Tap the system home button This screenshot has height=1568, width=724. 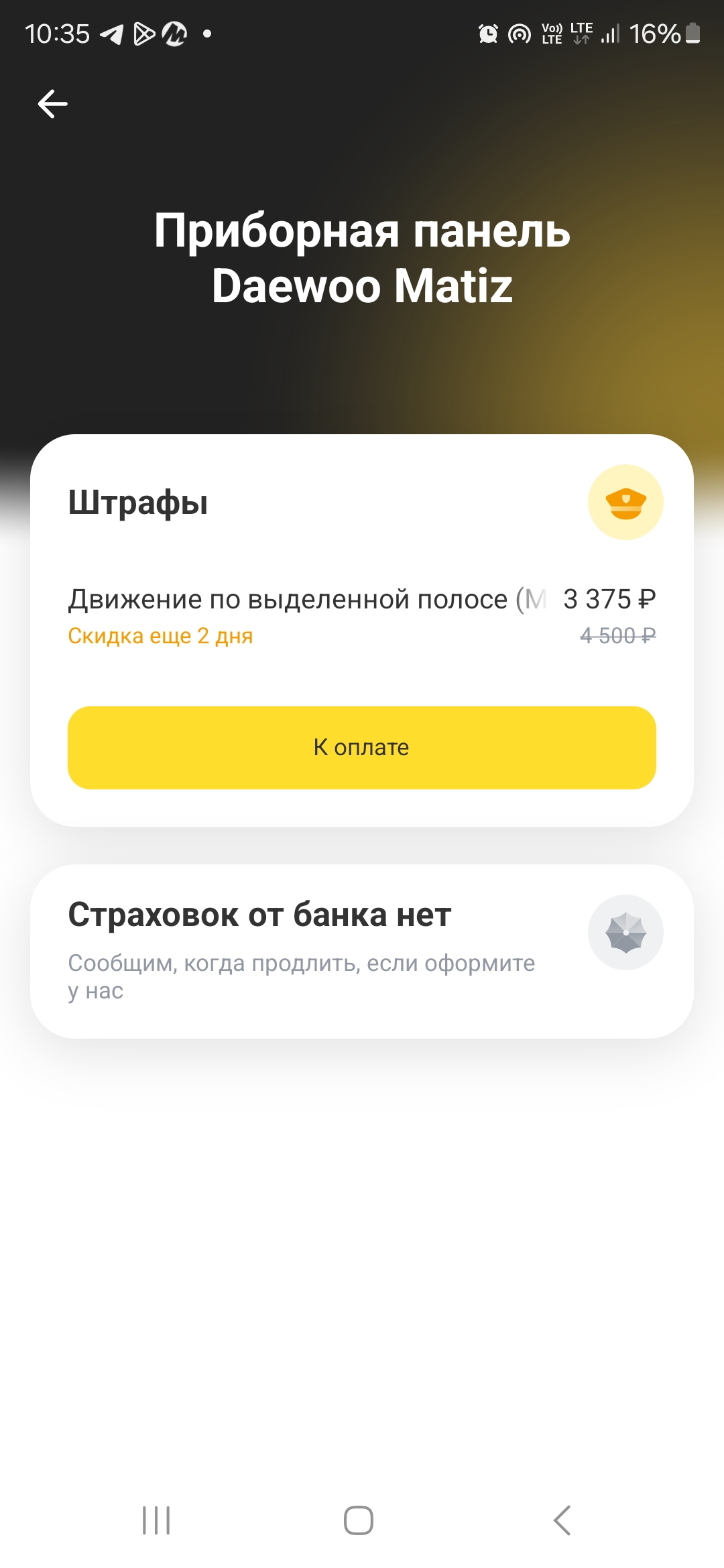pyautogui.click(x=359, y=1520)
